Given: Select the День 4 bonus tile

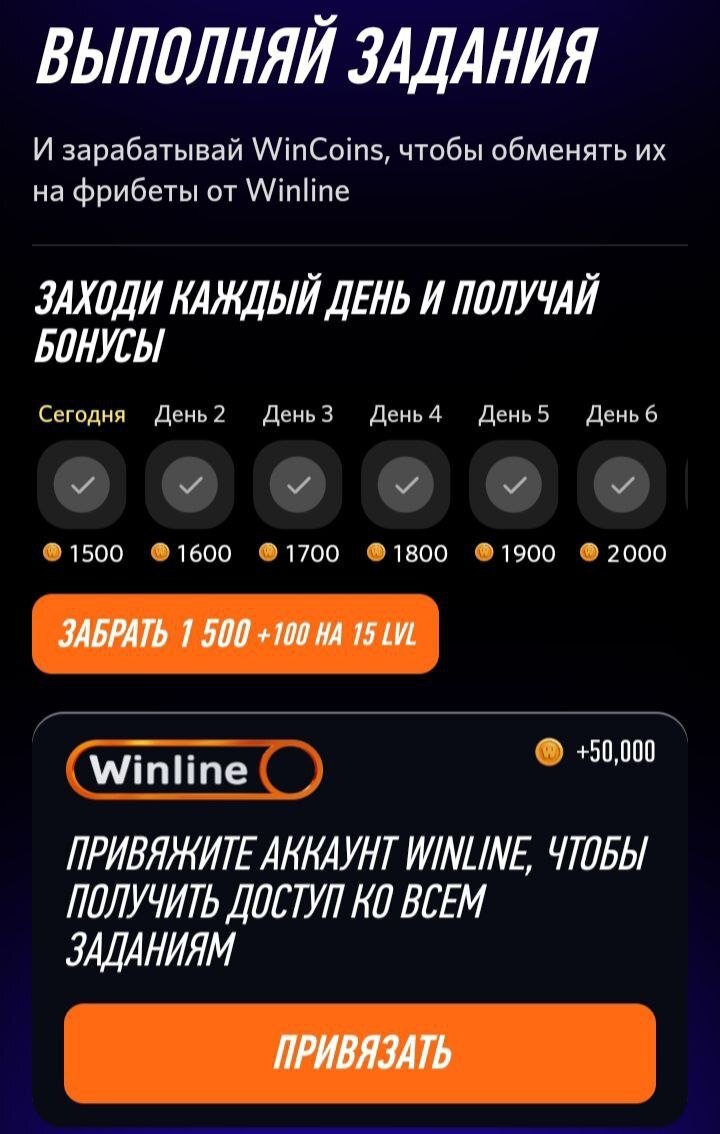Looking at the screenshot, I should 406,485.
